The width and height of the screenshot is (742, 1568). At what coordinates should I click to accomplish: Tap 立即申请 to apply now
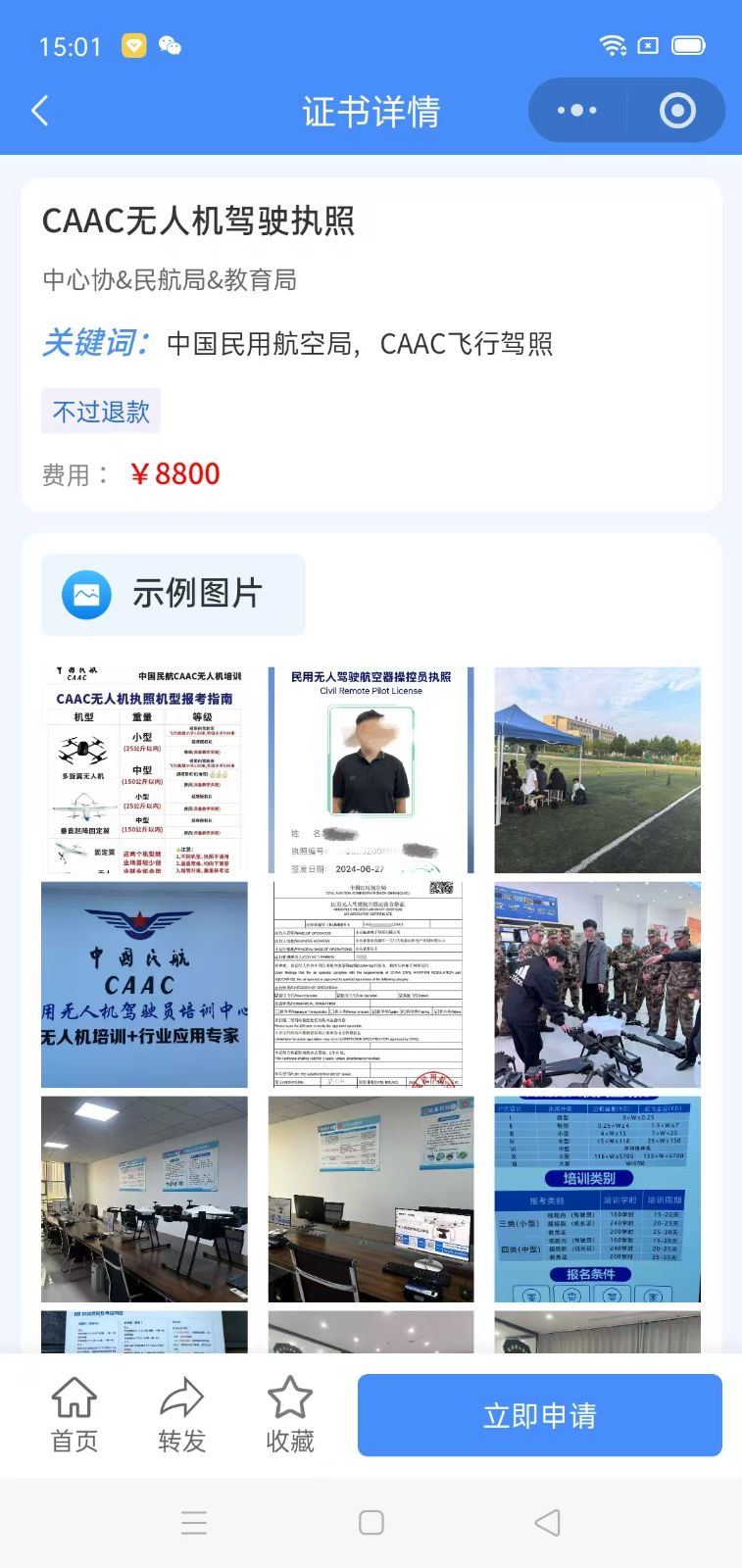tap(539, 1415)
